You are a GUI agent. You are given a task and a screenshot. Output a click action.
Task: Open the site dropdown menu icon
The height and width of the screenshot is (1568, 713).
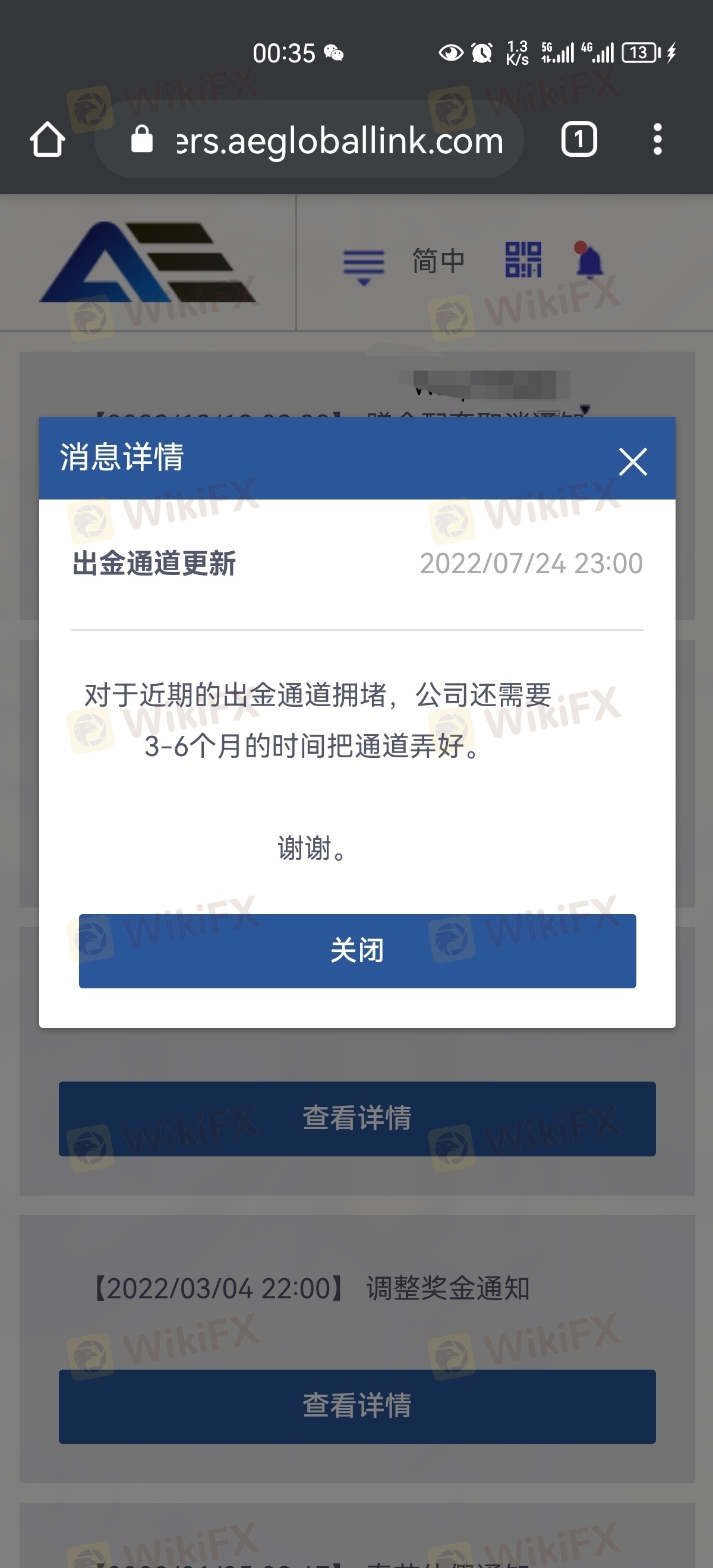(364, 266)
